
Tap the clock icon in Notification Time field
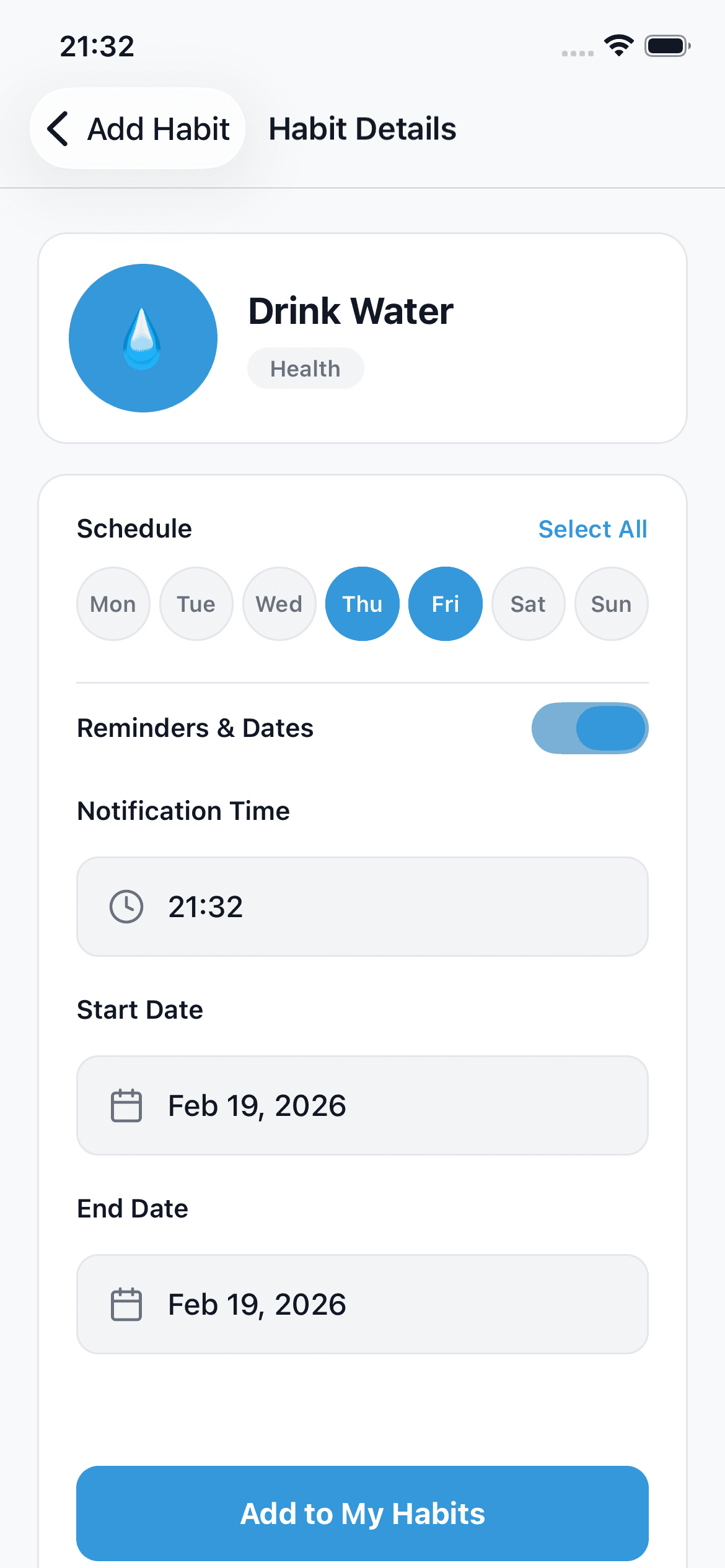coord(126,906)
